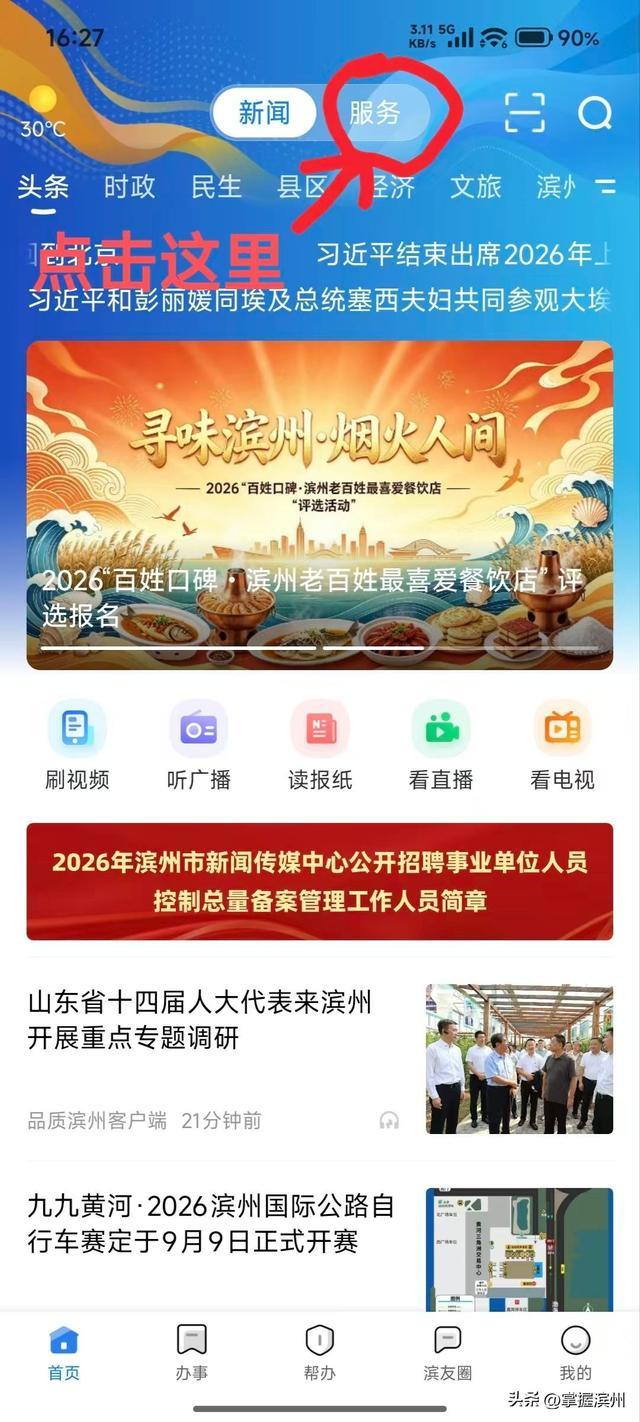640x1422 pixels.
Task: Open the 我的 profile tab
Action: point(575,1354)
